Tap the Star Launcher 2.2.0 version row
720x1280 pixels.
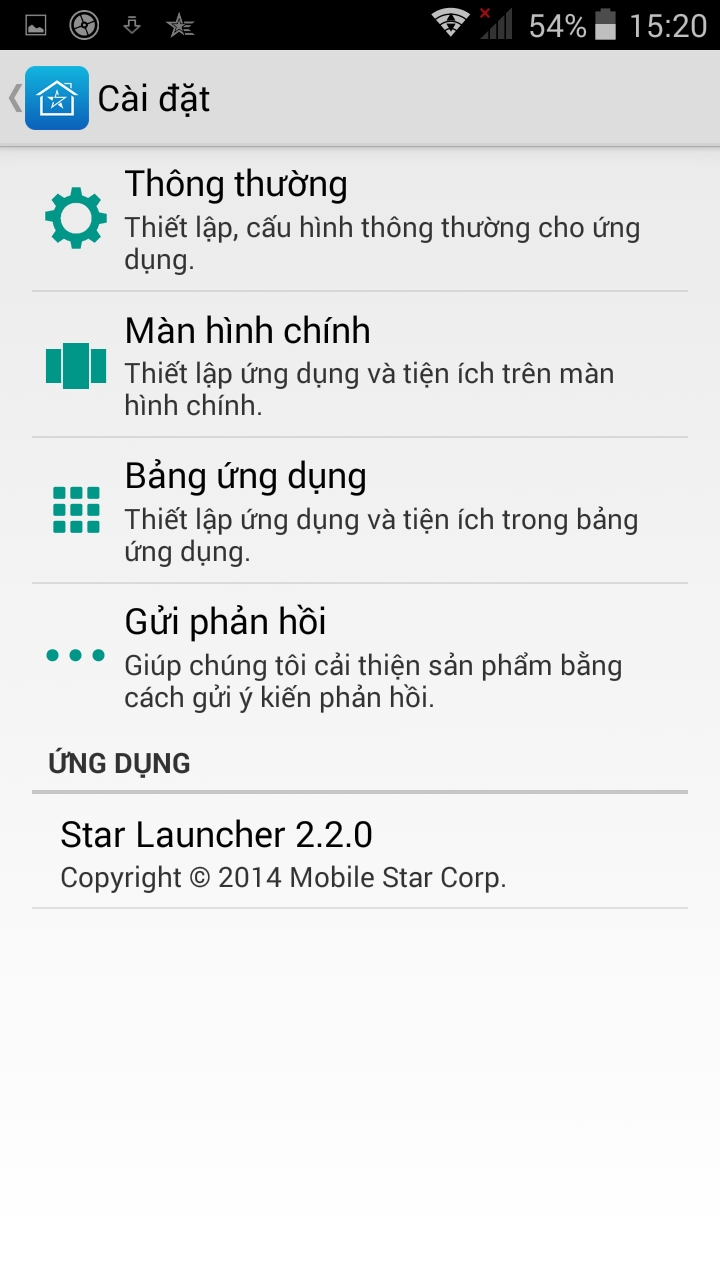pos(360,853)
